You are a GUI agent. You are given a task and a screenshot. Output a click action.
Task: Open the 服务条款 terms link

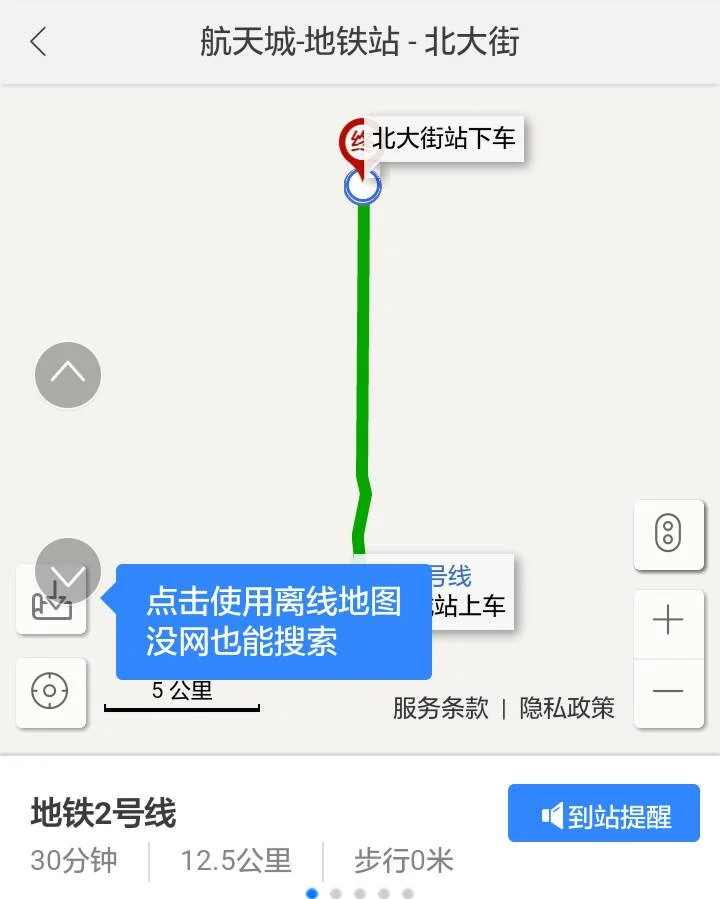[x=438, y=709]
